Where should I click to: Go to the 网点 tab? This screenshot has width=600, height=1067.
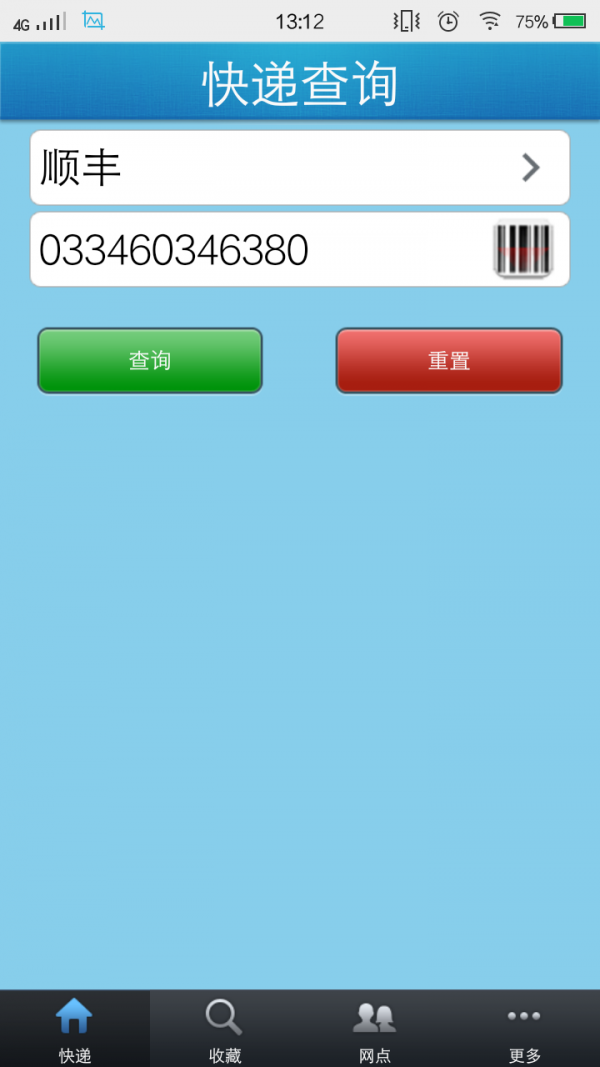pyautogui.click(x=375, y=1029)
